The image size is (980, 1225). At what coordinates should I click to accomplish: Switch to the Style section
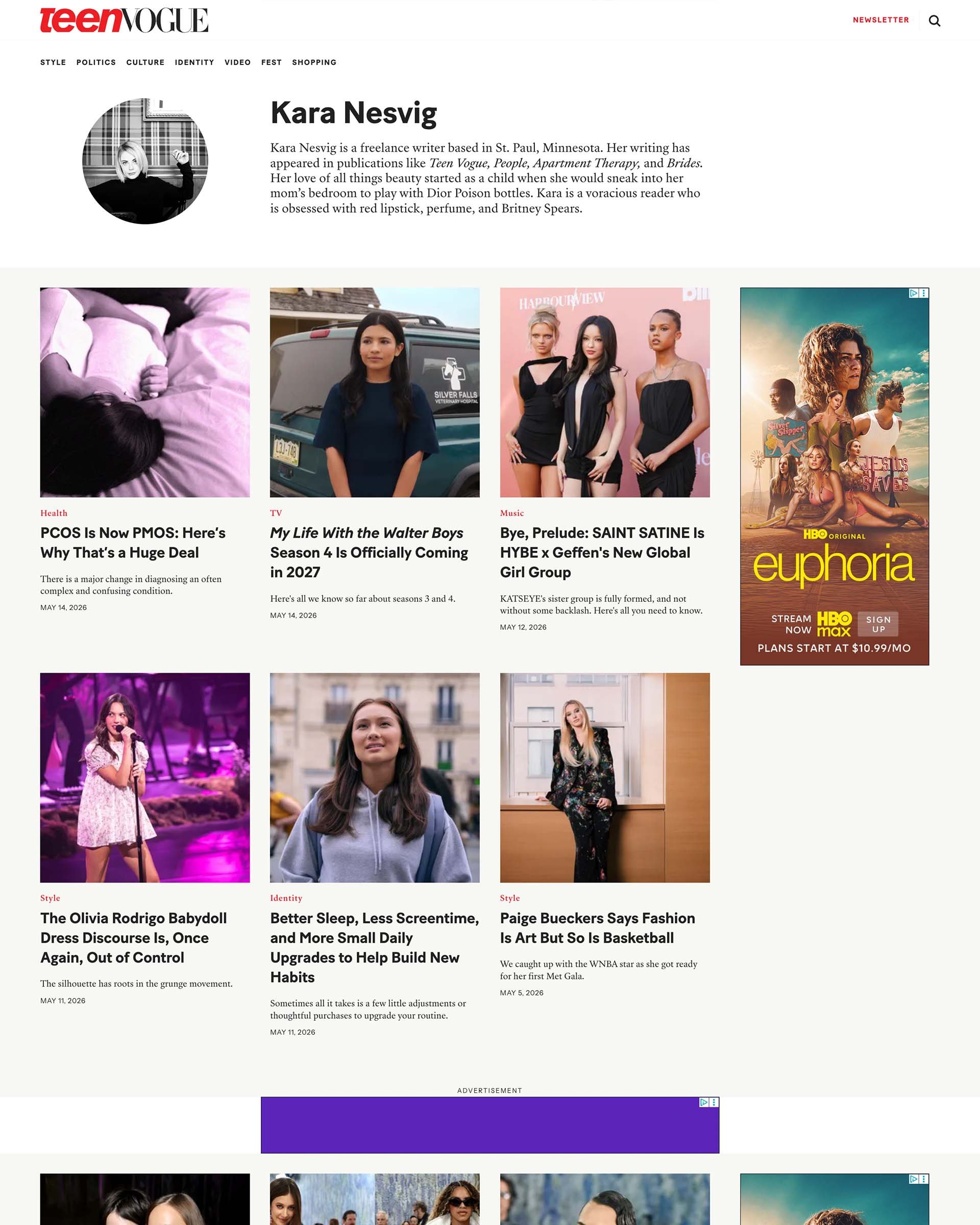tap(53, 62)
